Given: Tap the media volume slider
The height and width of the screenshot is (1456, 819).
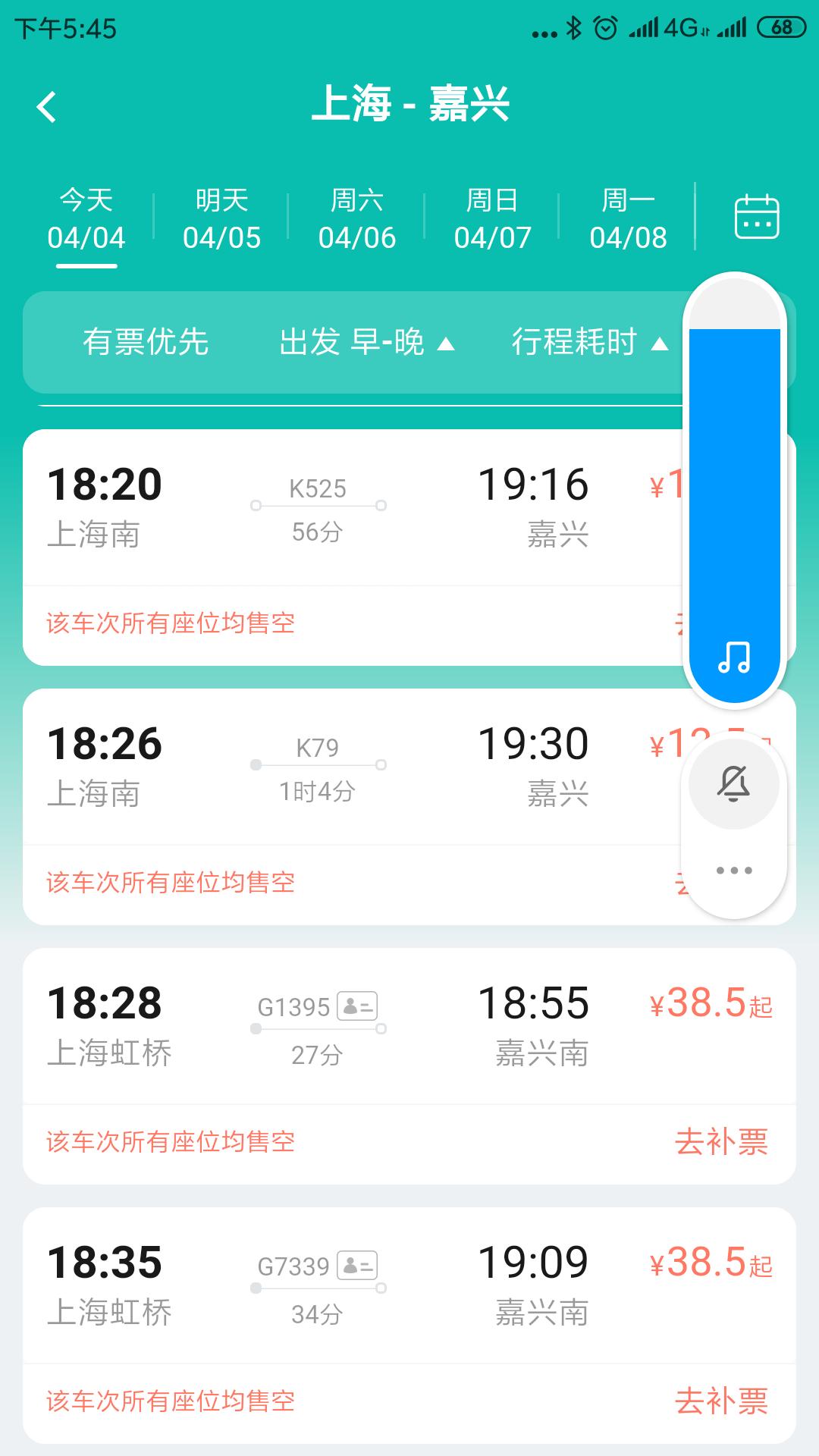Looking at the screenshot, I should [734, 490].
